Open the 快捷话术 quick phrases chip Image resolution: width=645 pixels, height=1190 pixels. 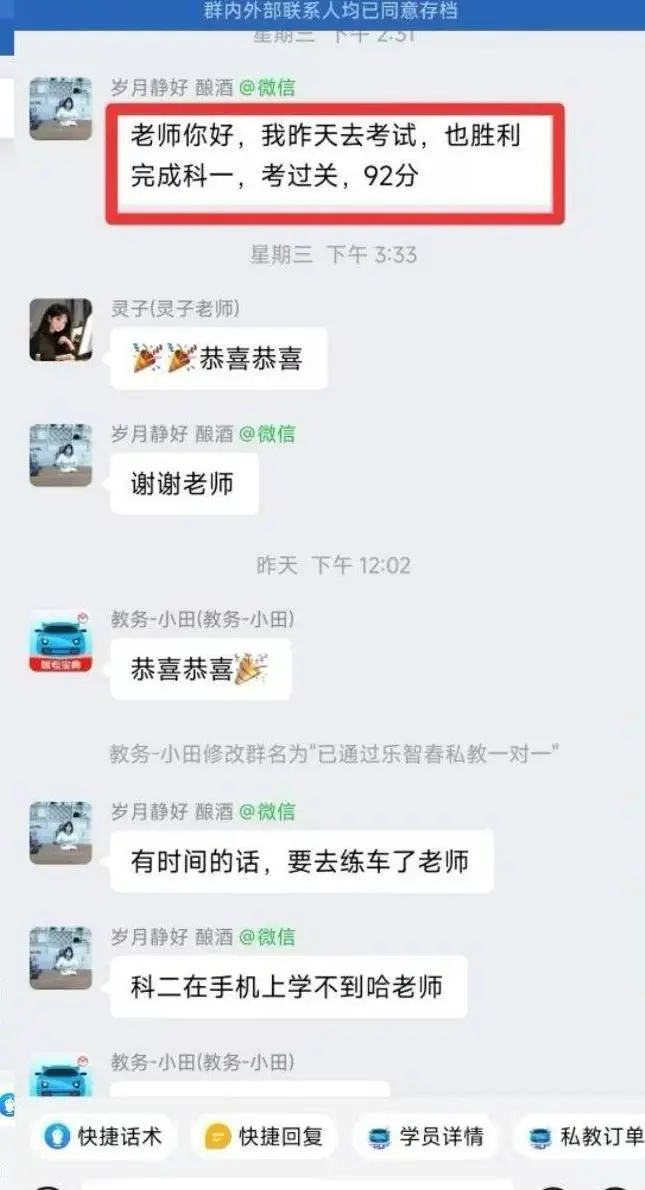click(104, 1137)
